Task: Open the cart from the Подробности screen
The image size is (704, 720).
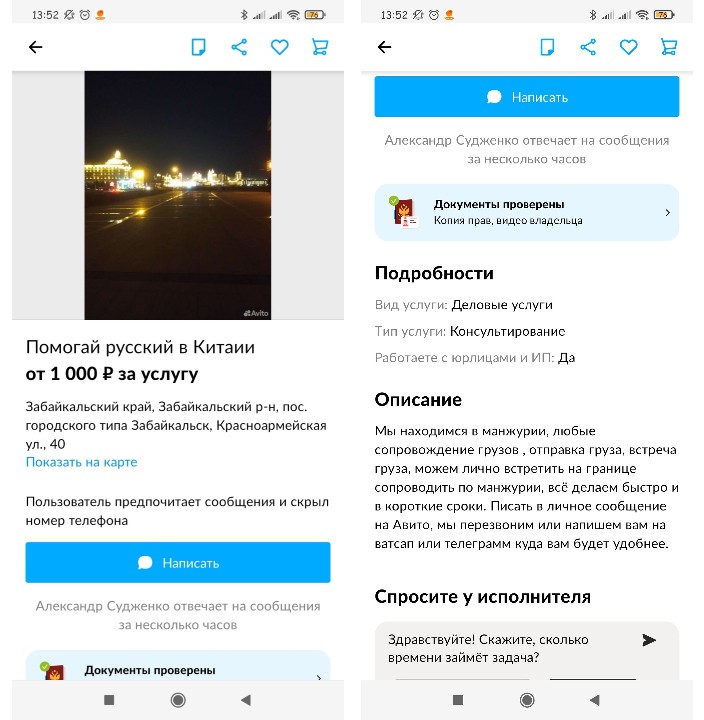Action: click(669, 47)
